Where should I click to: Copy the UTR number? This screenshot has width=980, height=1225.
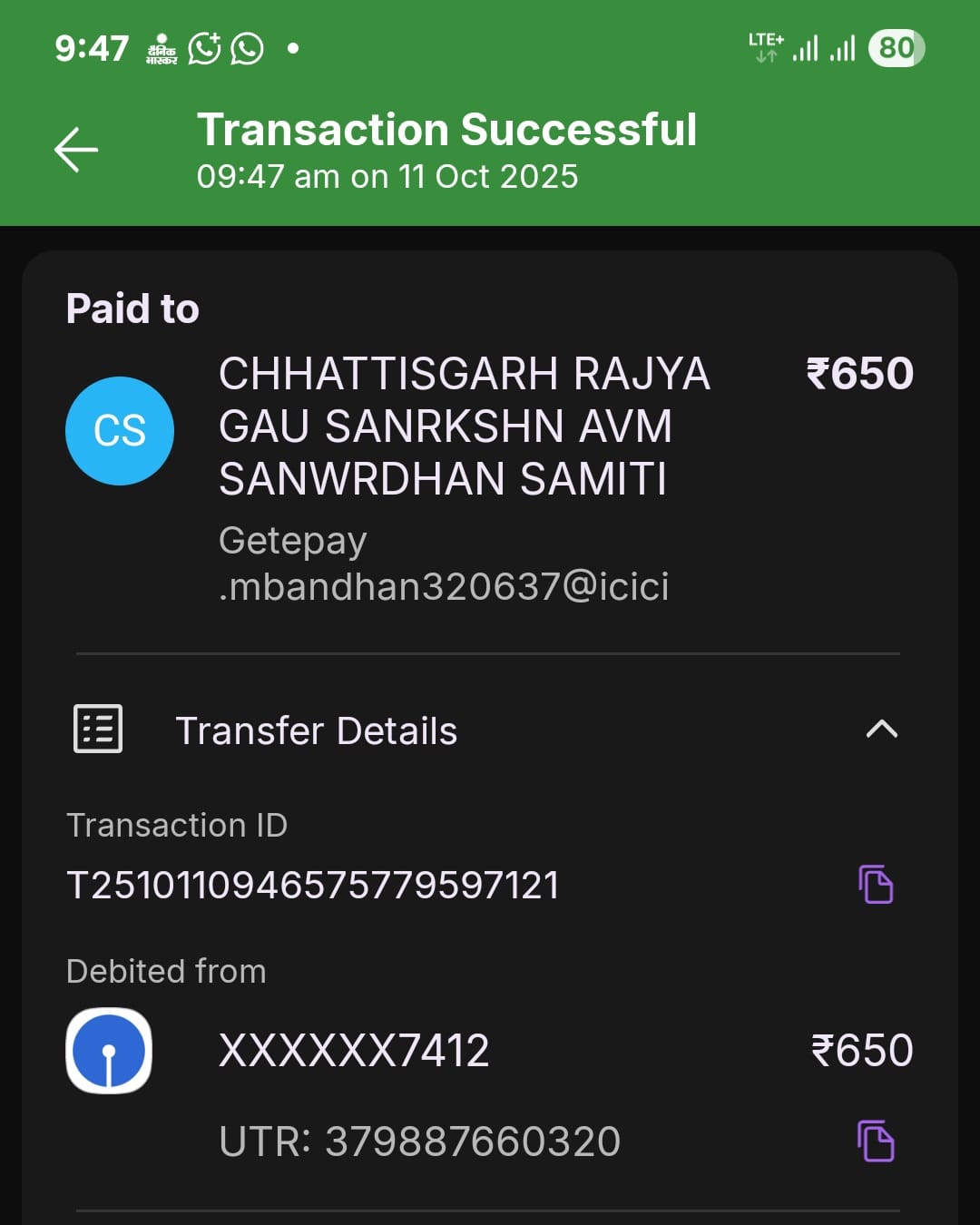(876, 1141)
